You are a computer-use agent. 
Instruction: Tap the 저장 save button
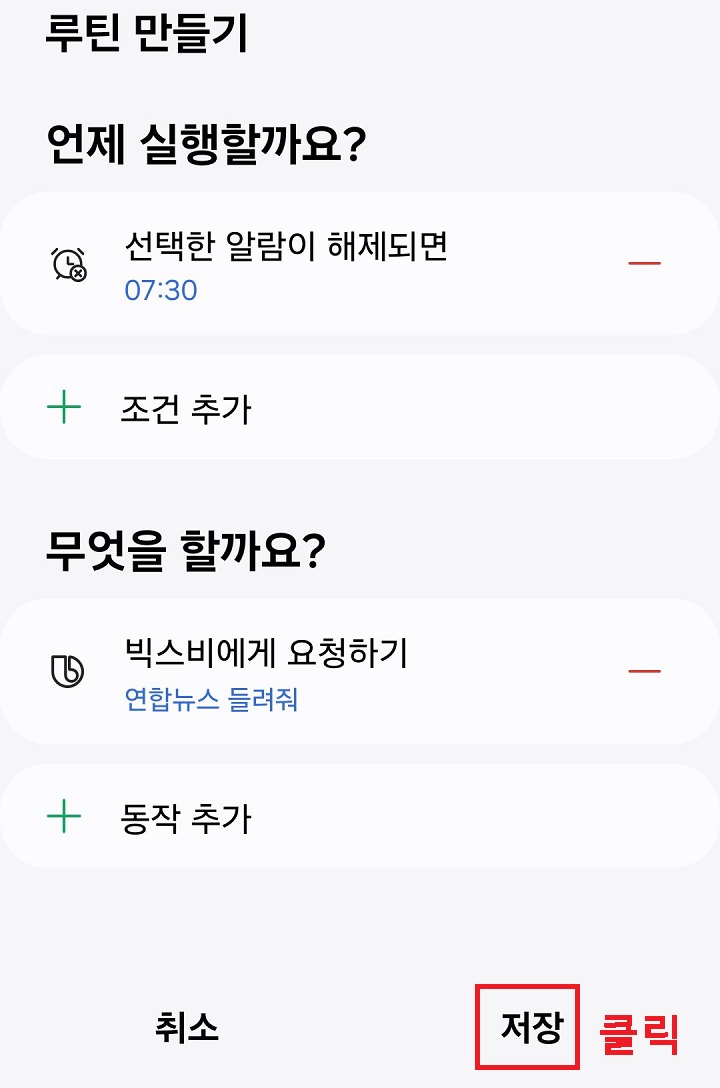[531, 1025]
